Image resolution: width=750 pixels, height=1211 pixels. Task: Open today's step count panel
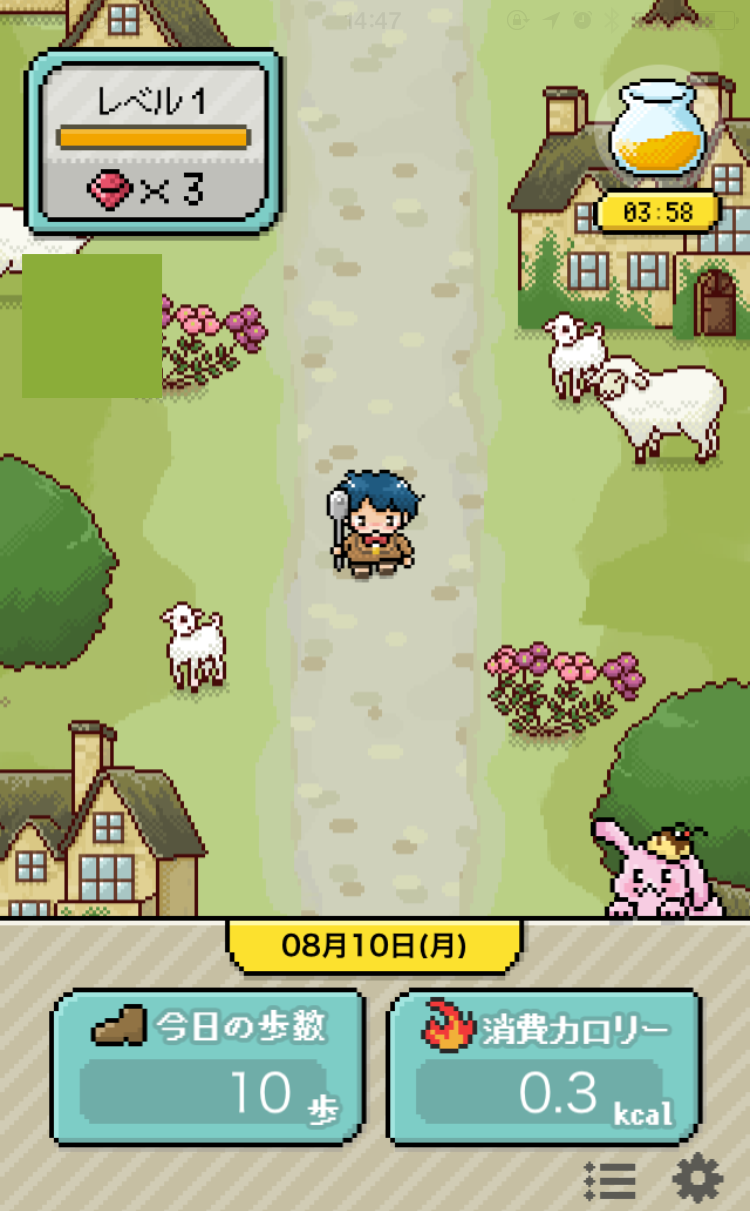point(208,1066)
